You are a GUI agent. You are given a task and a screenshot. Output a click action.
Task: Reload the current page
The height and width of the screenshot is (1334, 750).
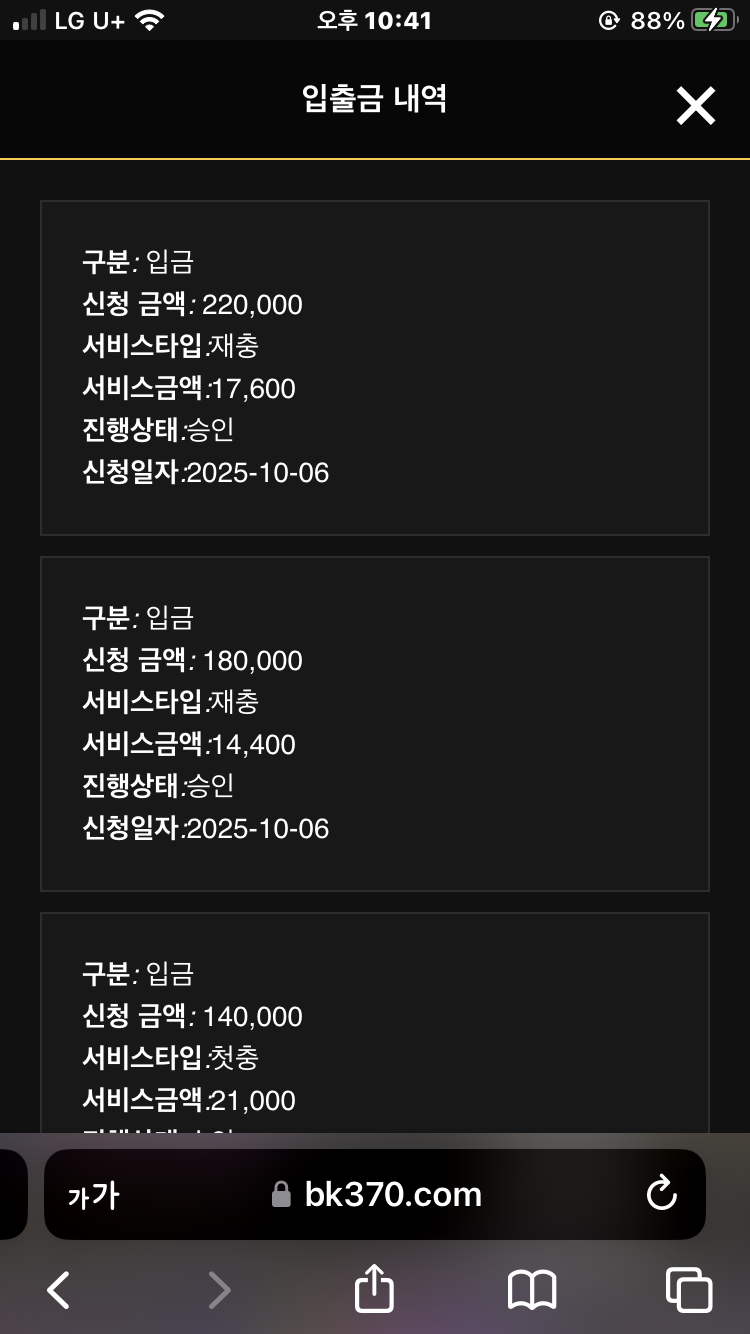pyautogui.click(x=661, y=1194)
